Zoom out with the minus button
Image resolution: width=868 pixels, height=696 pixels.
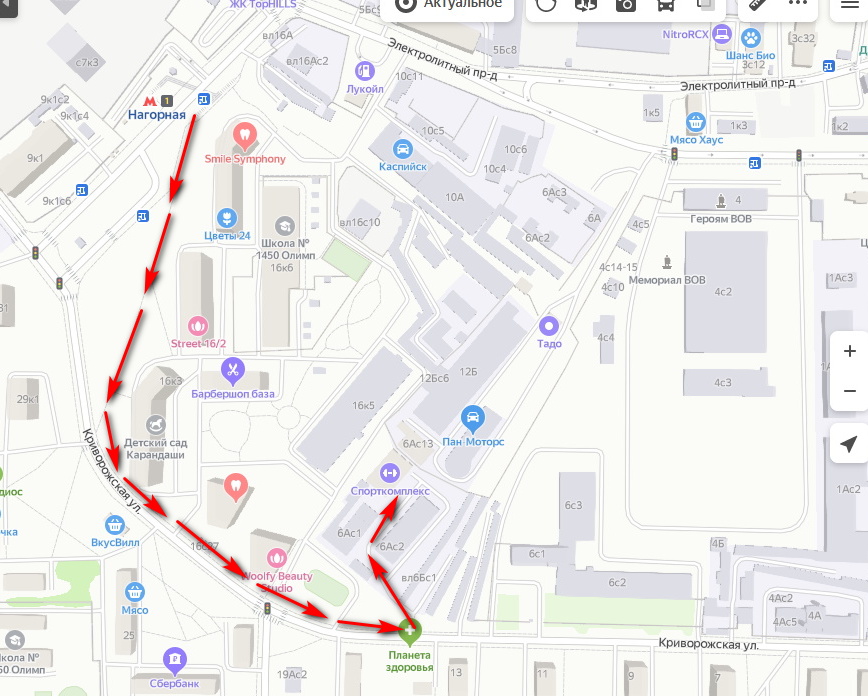point(849,391)
